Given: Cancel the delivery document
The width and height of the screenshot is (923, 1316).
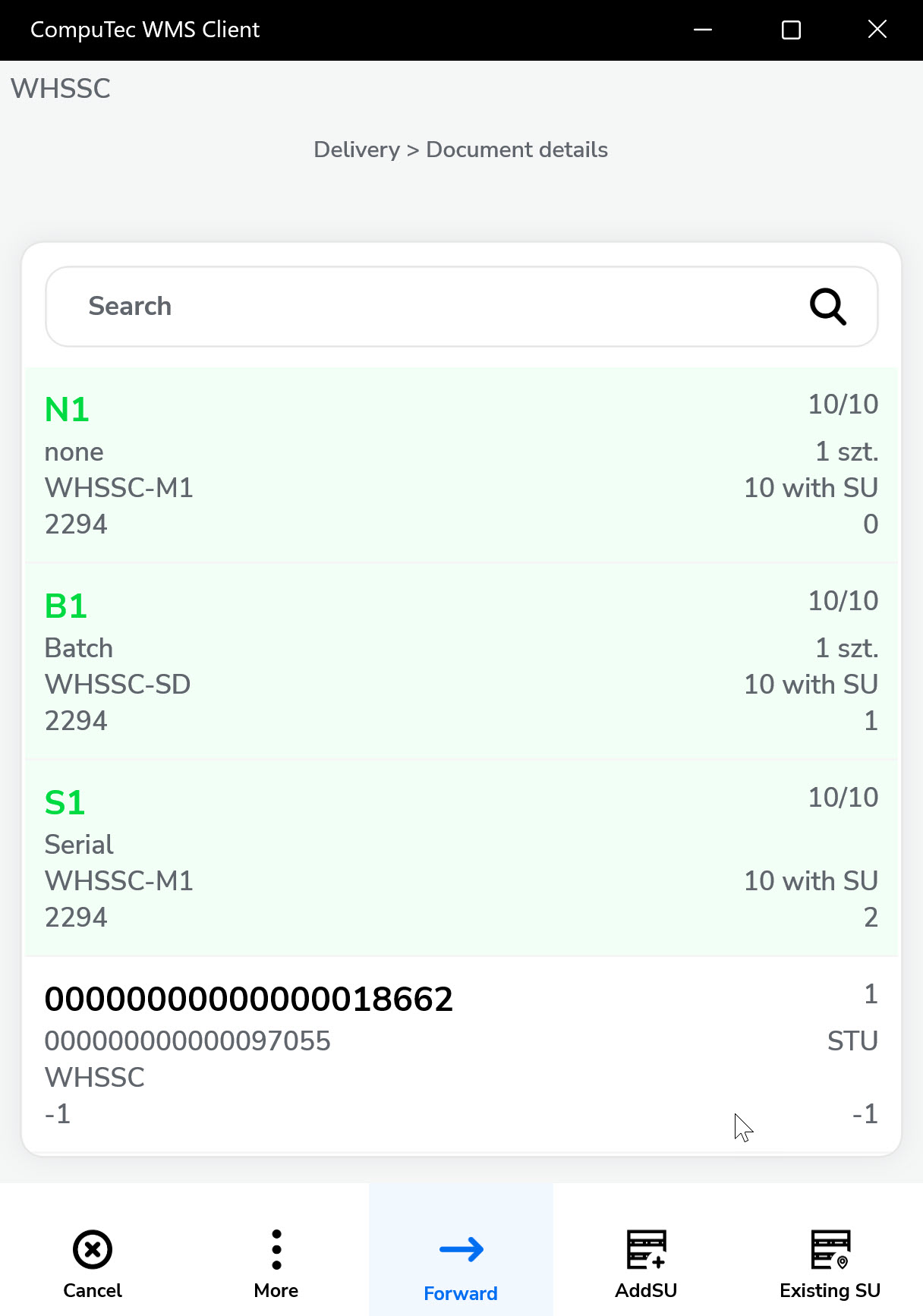Looking at the screenshot, I should 93,1263.
